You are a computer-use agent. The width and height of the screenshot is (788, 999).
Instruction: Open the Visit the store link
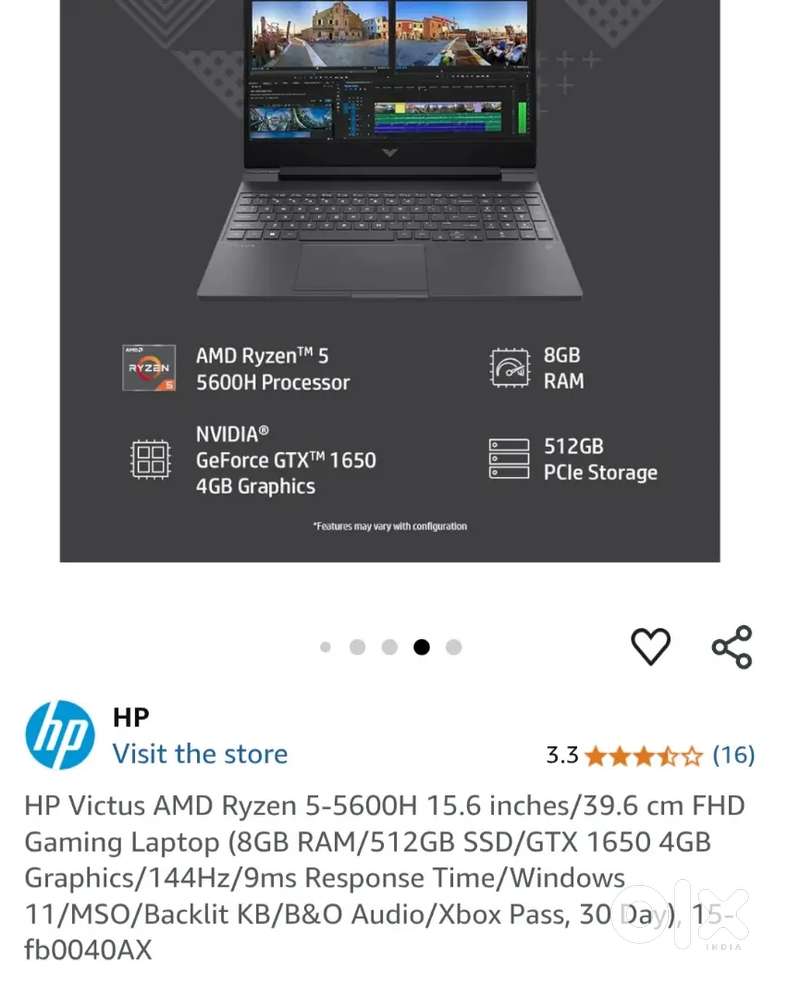tap(199, 754)
